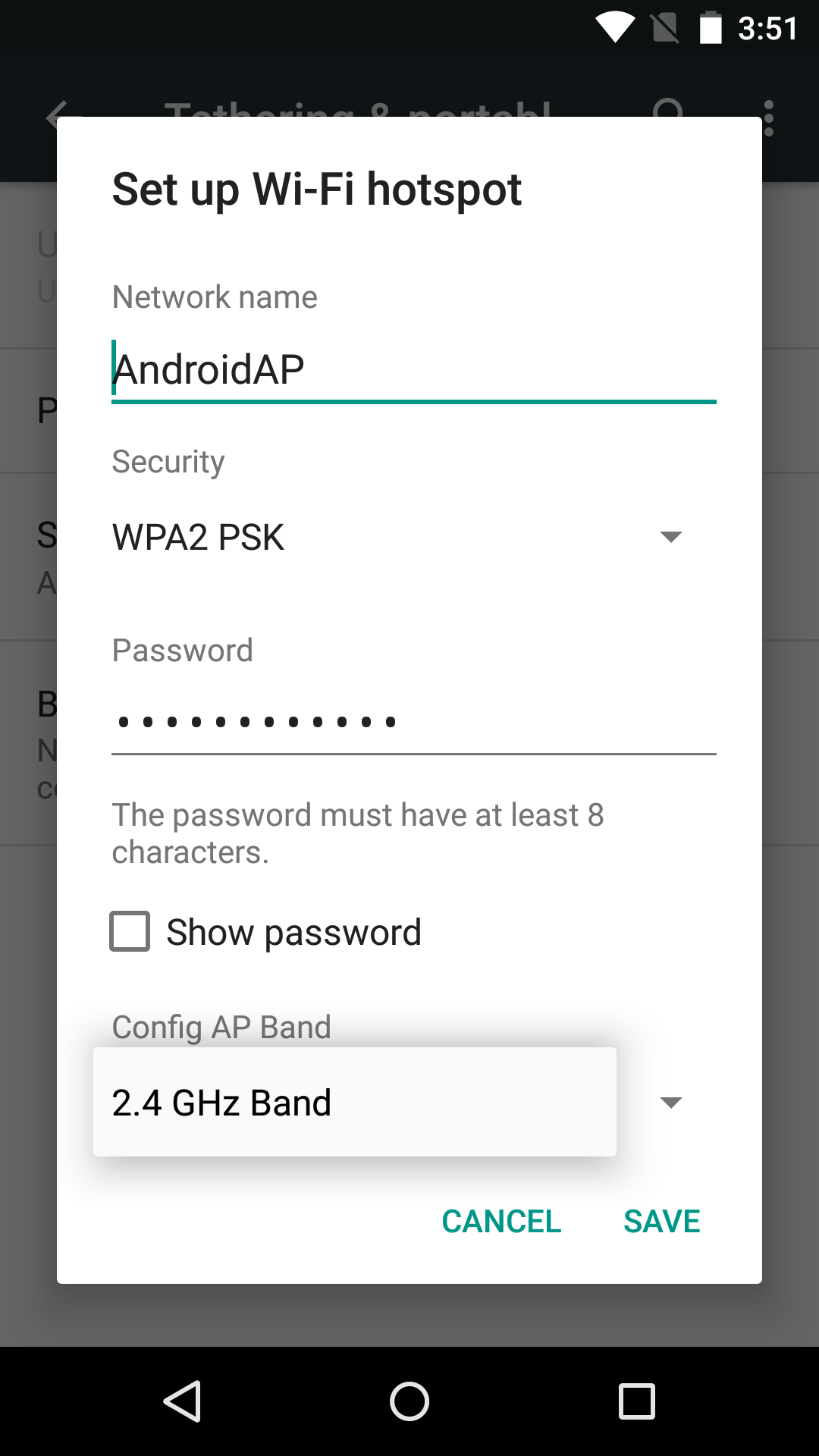Open the Security dropdown showing WPA2 PSK

(x=414, y=537)
